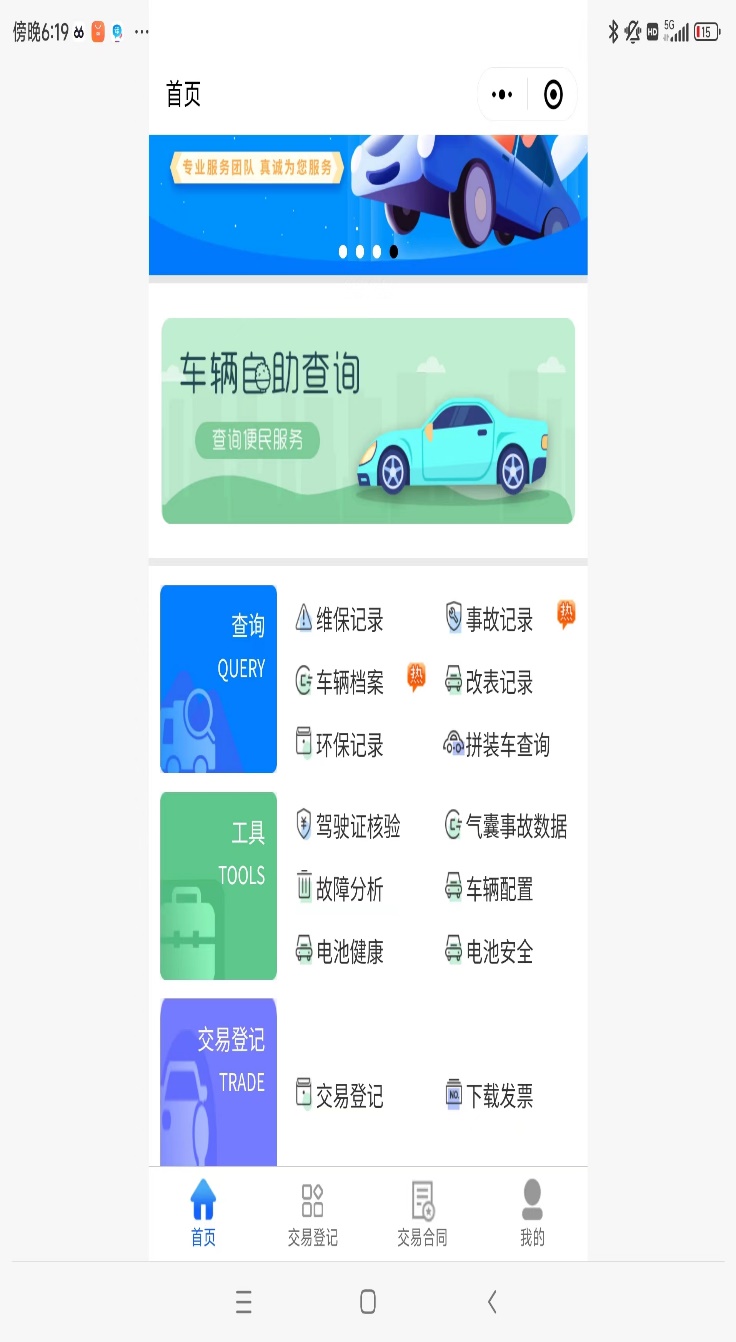
Task: Switch to the 我的 tab
Action: [x=532, y=1213]
